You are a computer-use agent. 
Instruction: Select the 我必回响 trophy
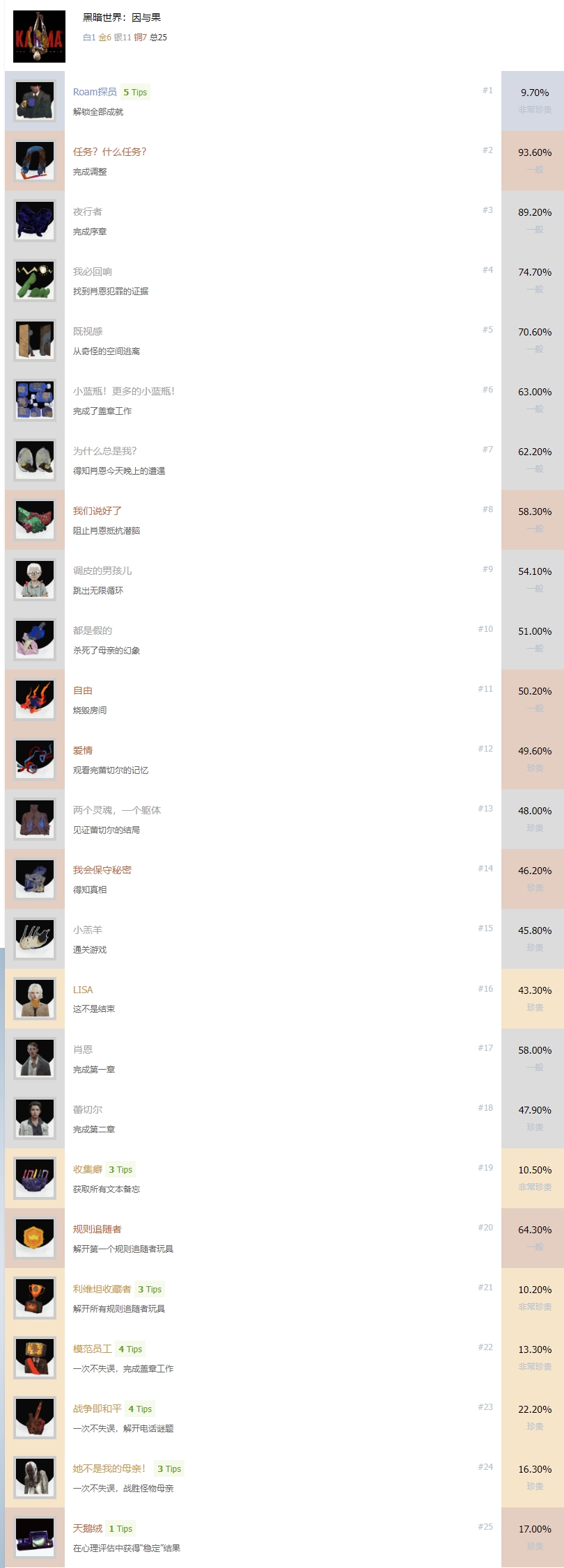(93, 271)
